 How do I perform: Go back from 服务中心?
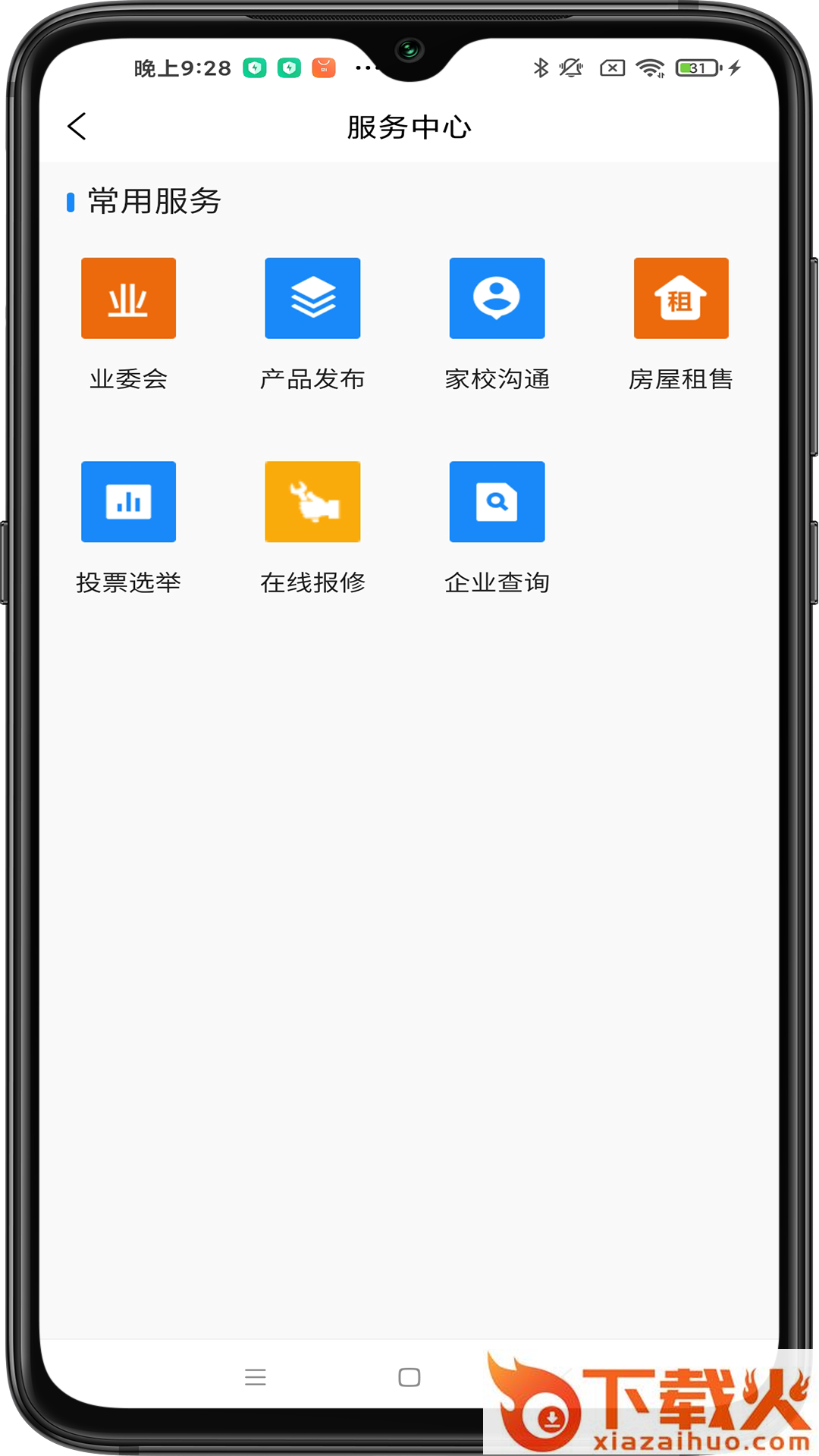(x=77, y=127)
